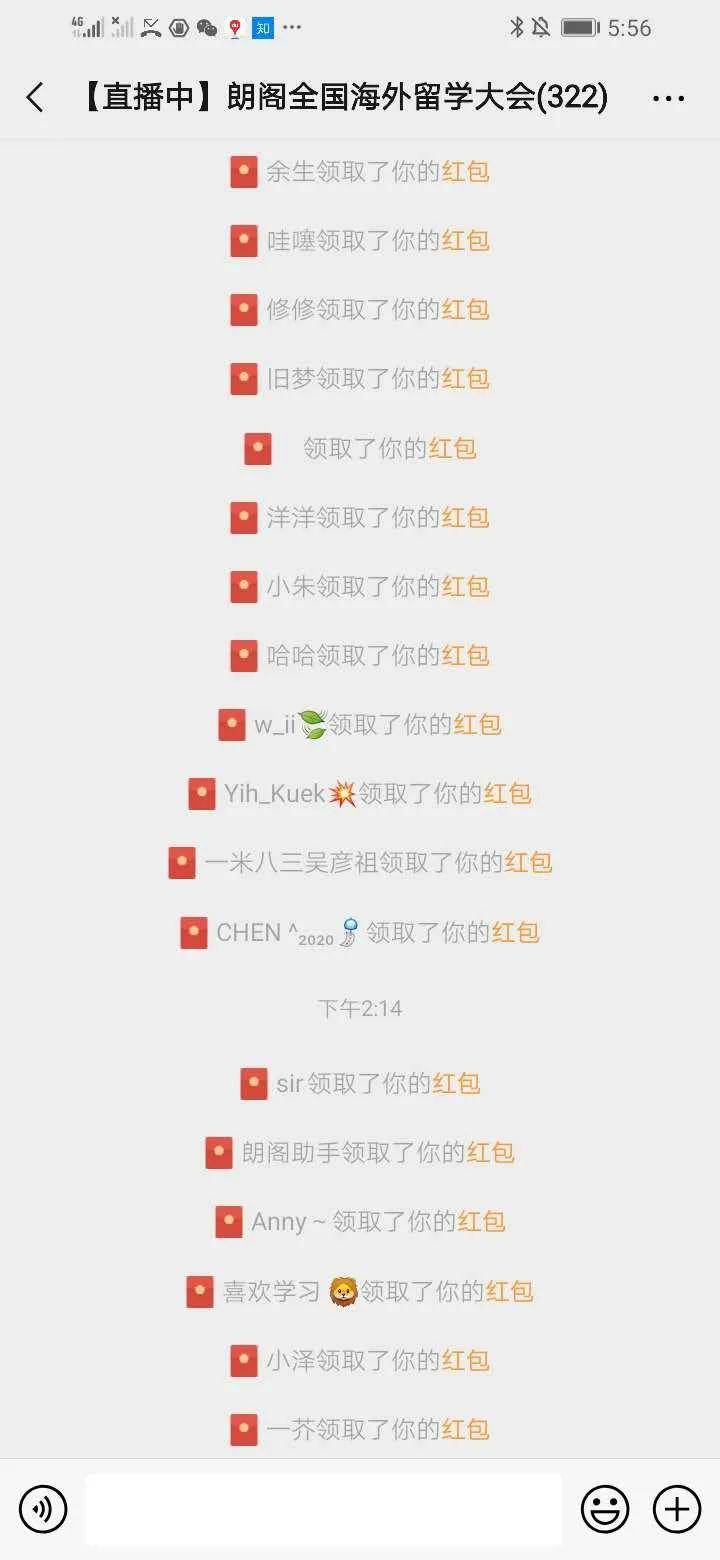Open the 红包 link claimed by Anny ~
The width and height of the screenshot is (720, 1560).
point(481,1222)
